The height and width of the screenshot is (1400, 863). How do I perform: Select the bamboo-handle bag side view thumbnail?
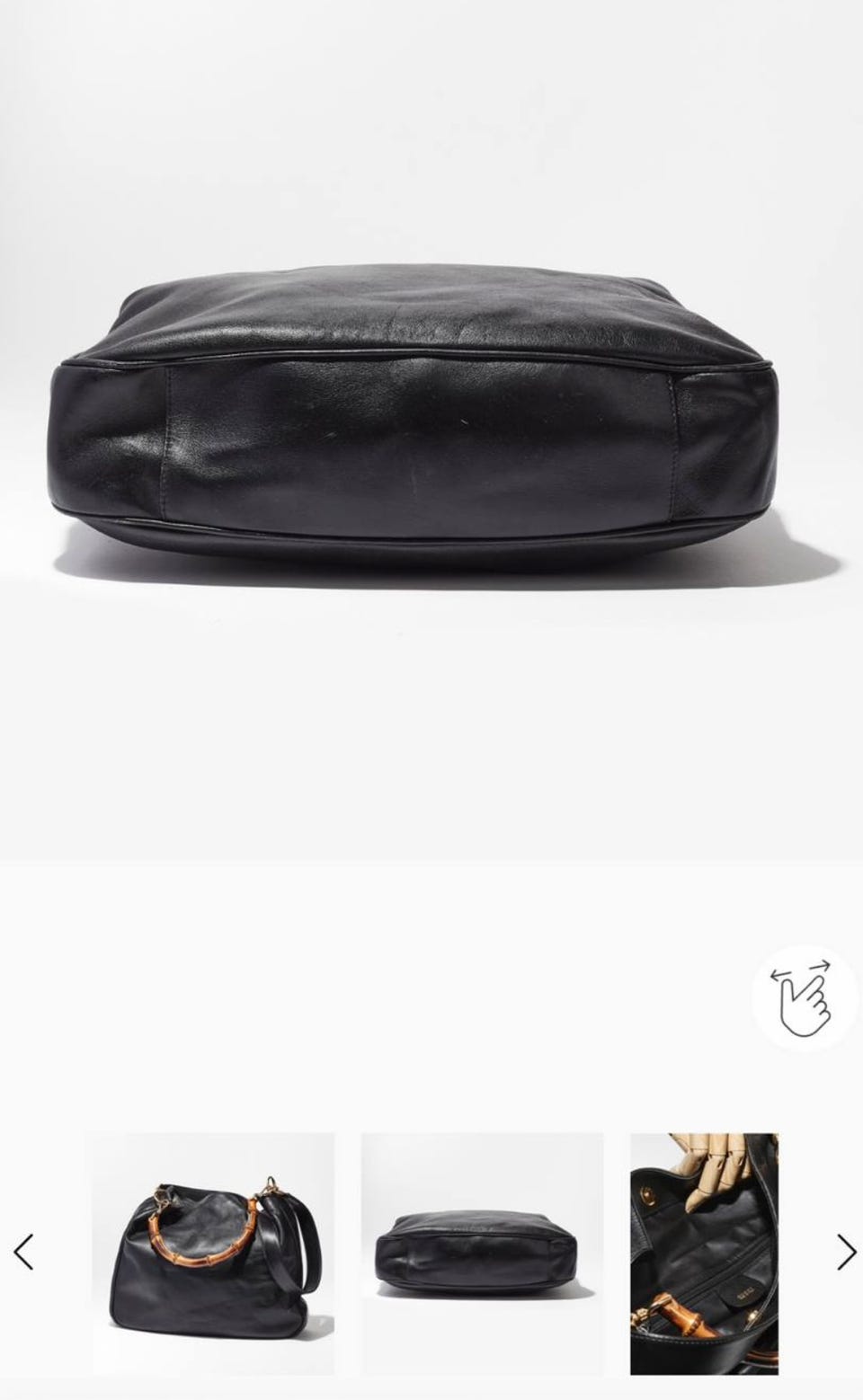click(213, 1254)
